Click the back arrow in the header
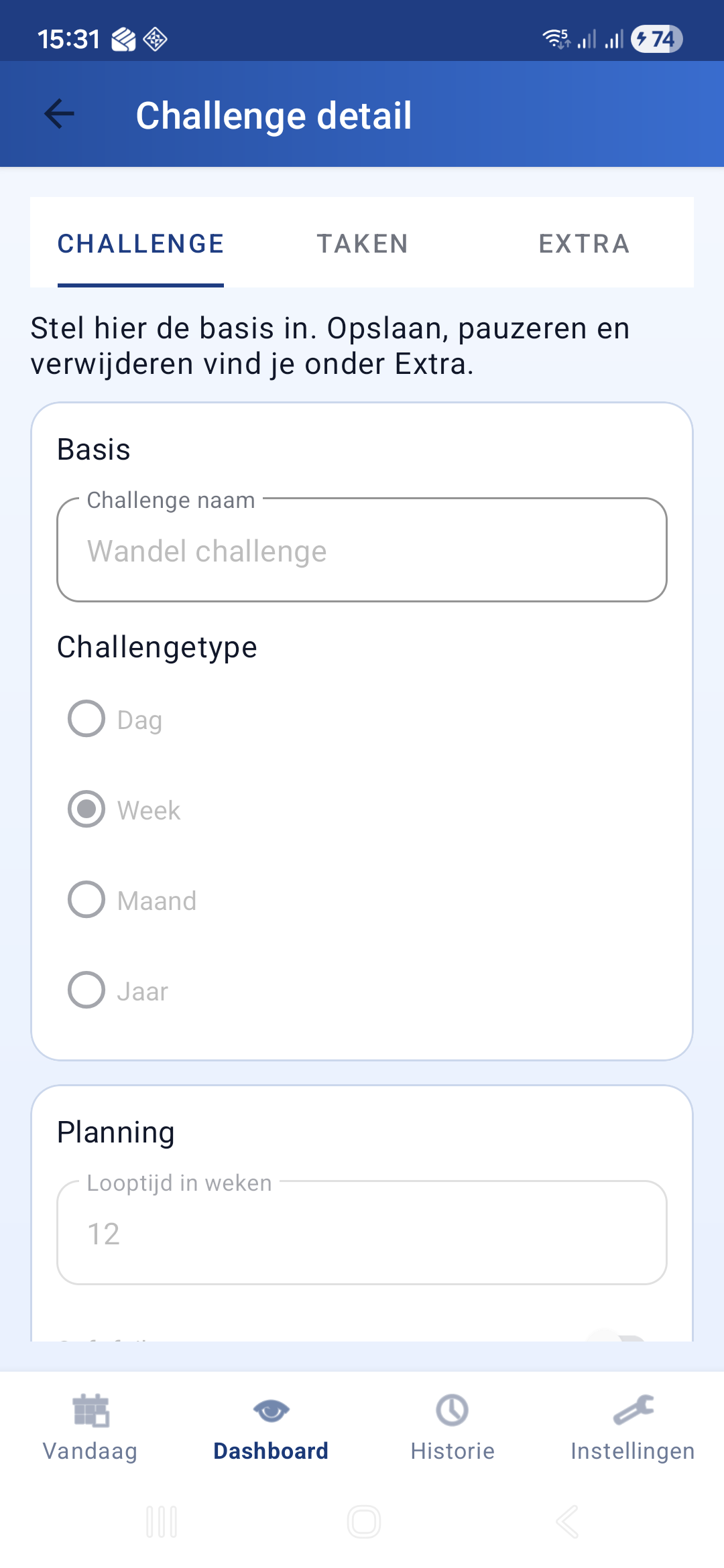This screenshot has height=1568, width=724. pyautogui.click(x=58, y=113)
